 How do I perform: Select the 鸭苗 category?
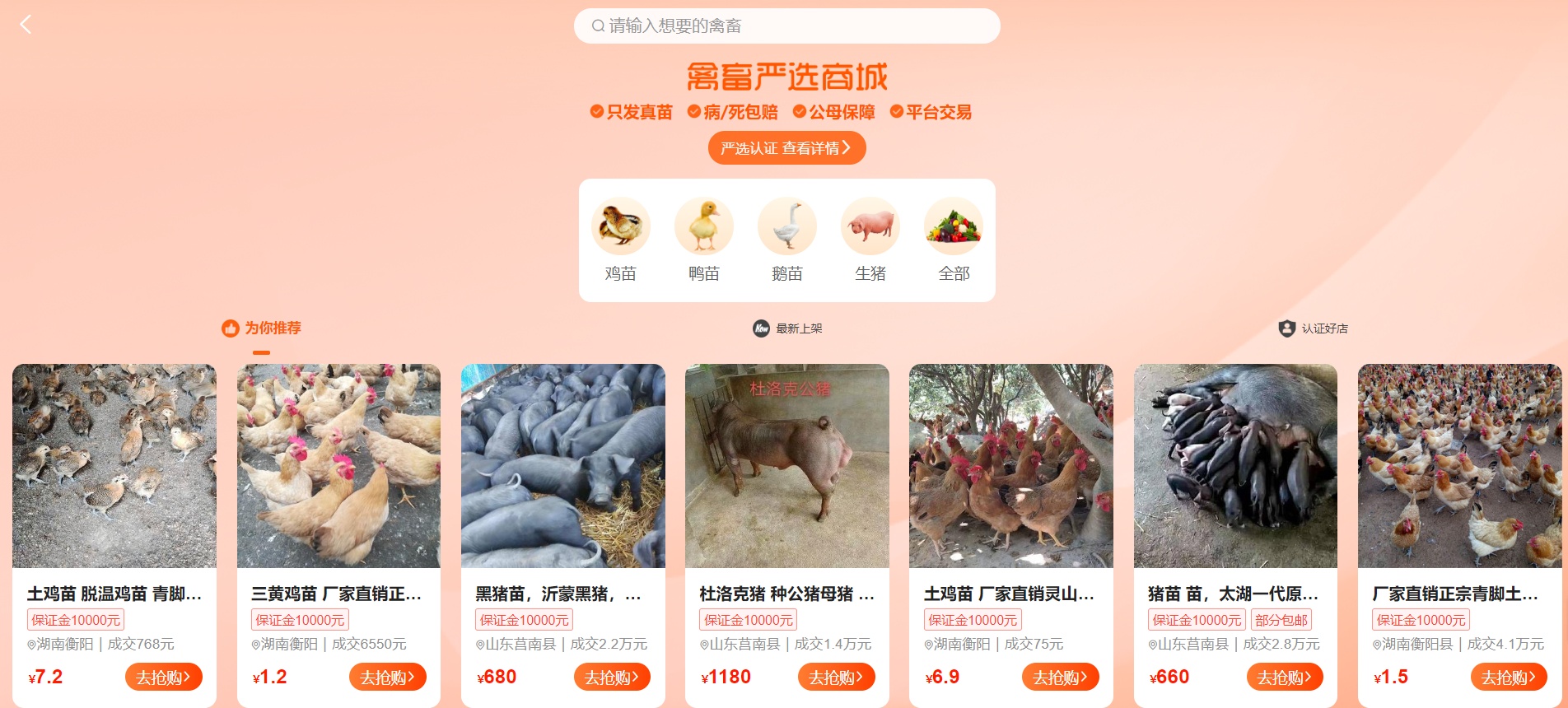click(x=703, y=240)
